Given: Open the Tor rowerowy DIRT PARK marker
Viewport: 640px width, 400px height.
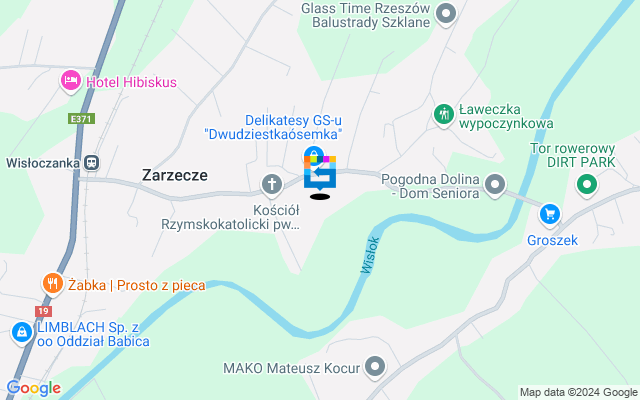Looking at the screenshot, I should (587, 184).
